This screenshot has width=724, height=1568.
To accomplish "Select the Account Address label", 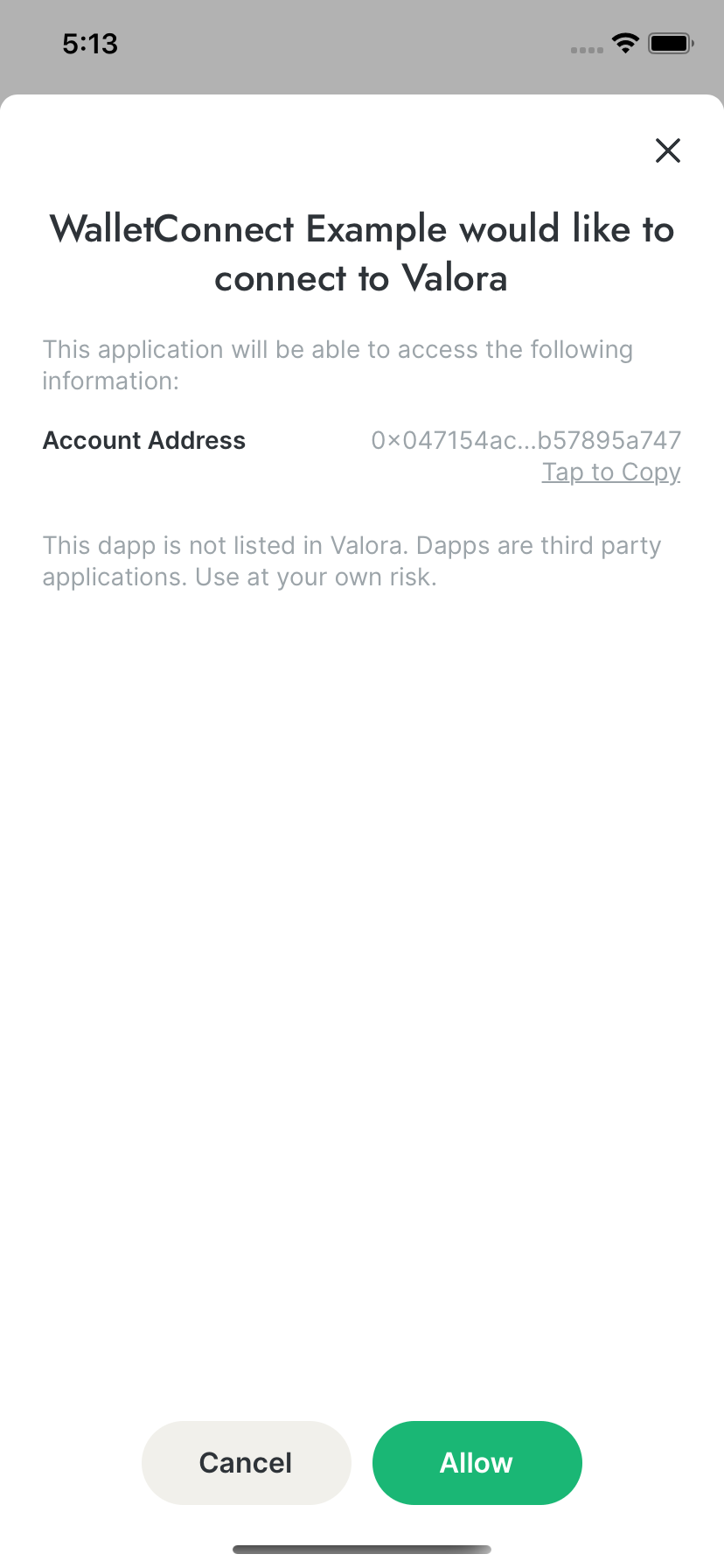I will coord(143,440).
